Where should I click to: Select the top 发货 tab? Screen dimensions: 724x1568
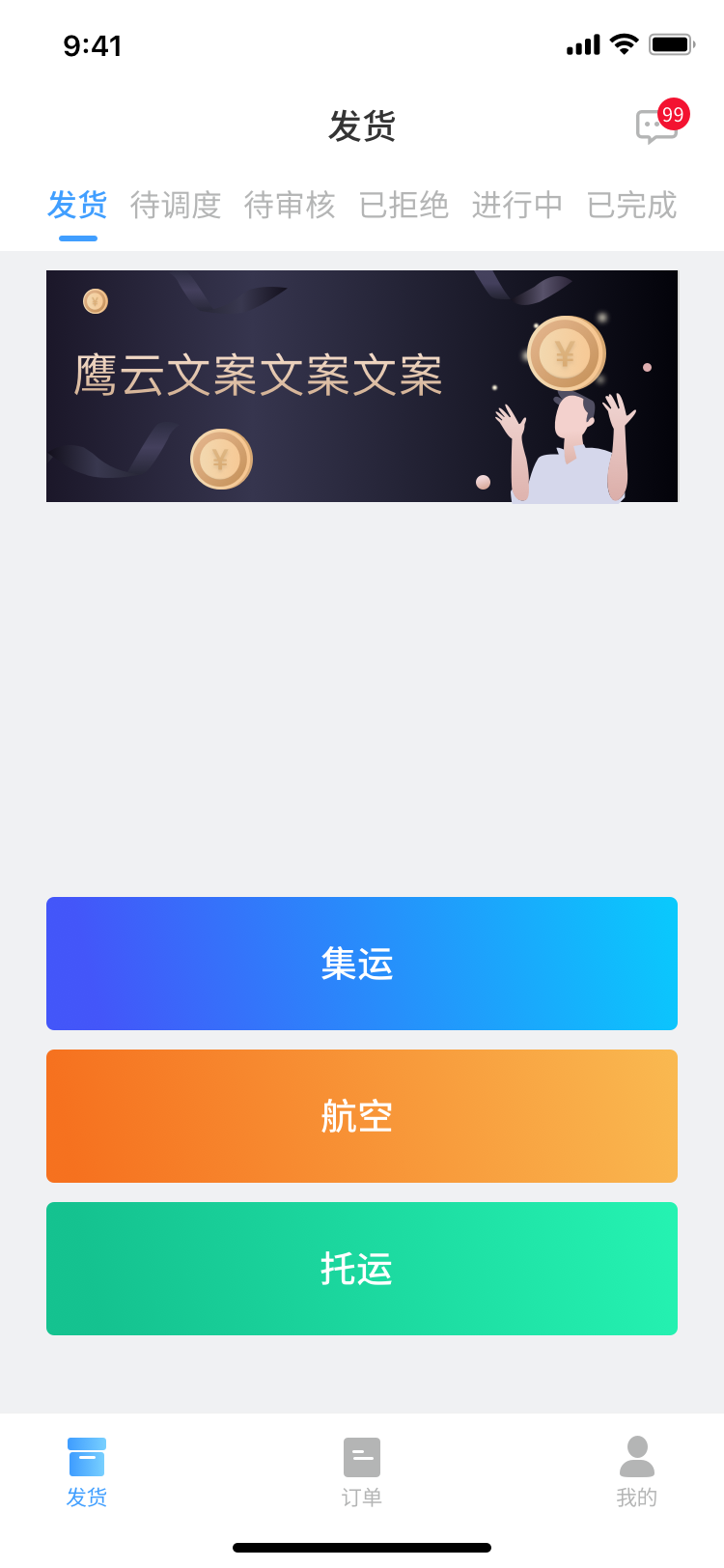pos(77,205)
